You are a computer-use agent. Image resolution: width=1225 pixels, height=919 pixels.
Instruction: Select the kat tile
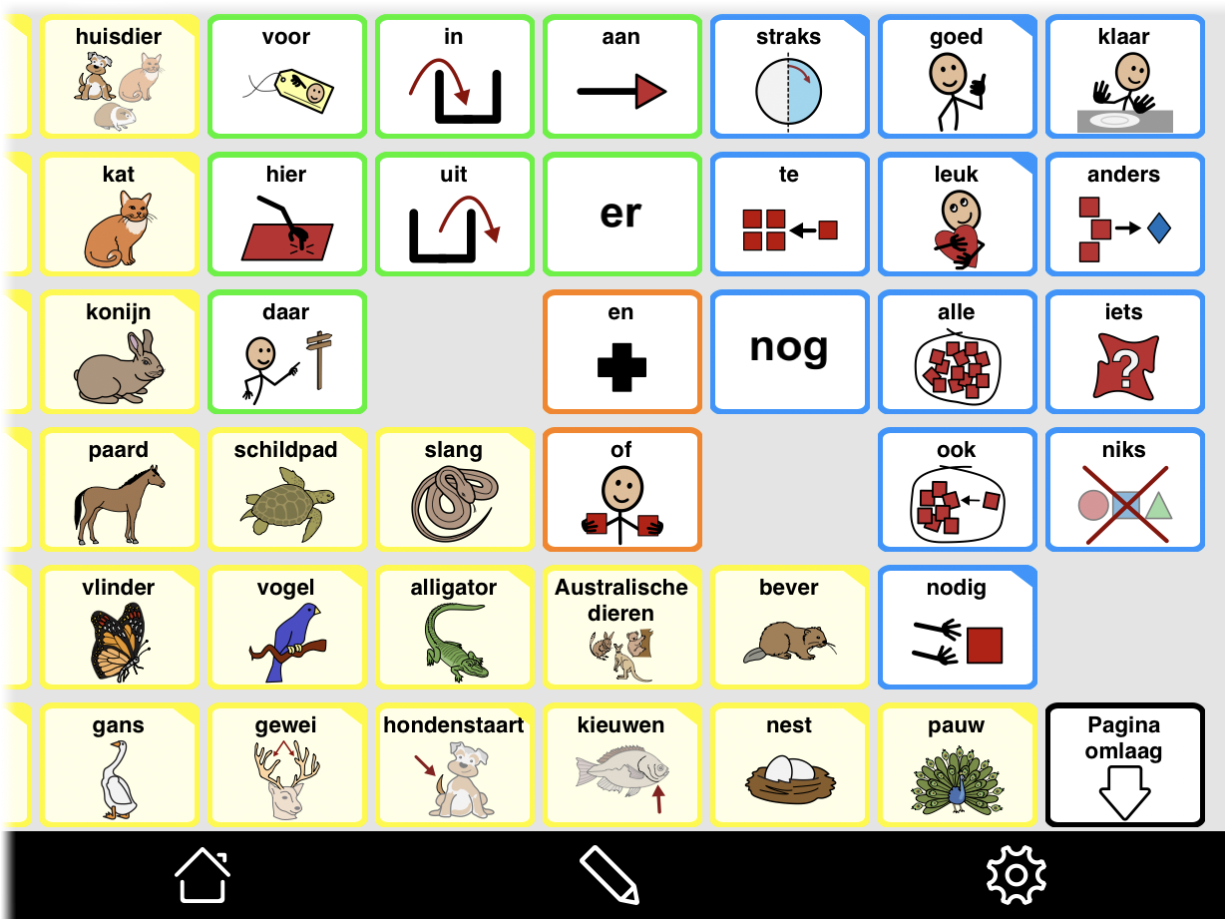coord(118,214)
